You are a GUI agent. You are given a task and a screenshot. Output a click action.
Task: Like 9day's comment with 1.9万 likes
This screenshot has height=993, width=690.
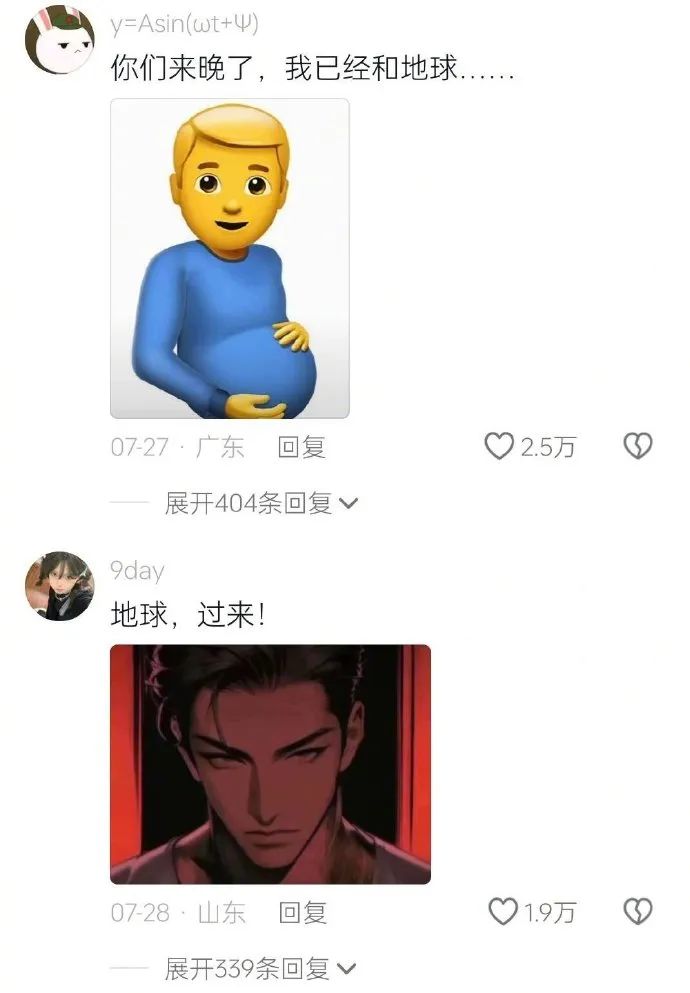[x=500, y=911]
